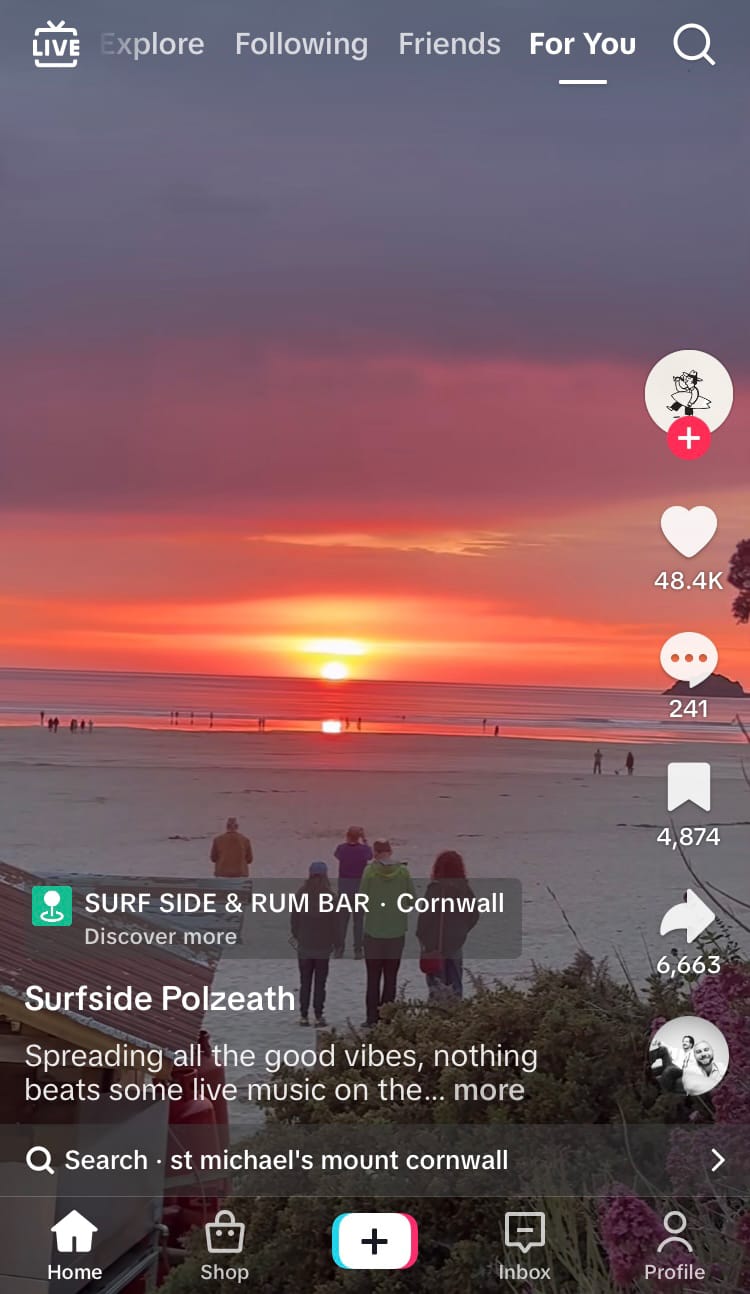
Task: Go to the Profile tab
Action: [674, 1246]
